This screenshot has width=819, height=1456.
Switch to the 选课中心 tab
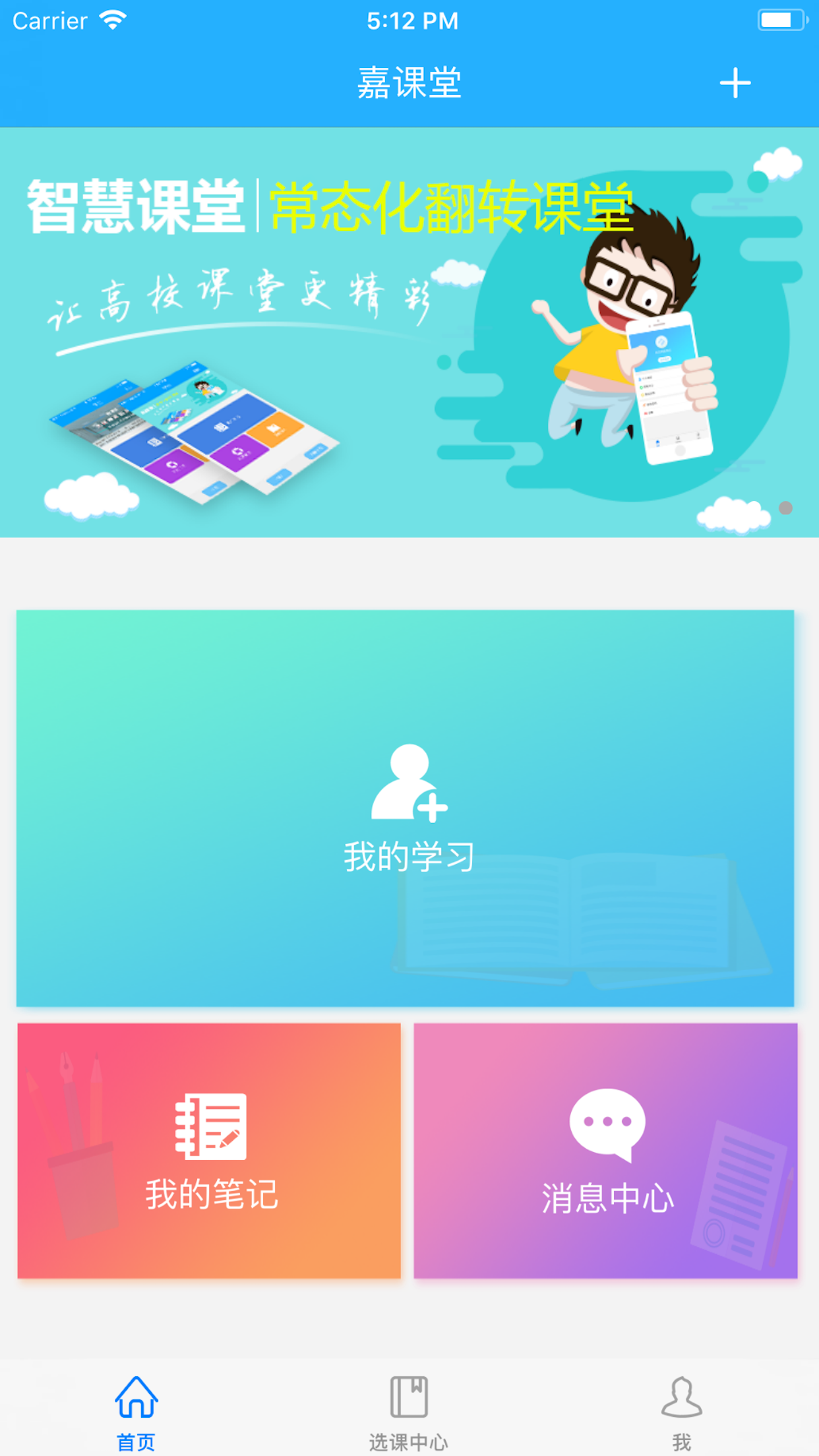pos(409,1411)
